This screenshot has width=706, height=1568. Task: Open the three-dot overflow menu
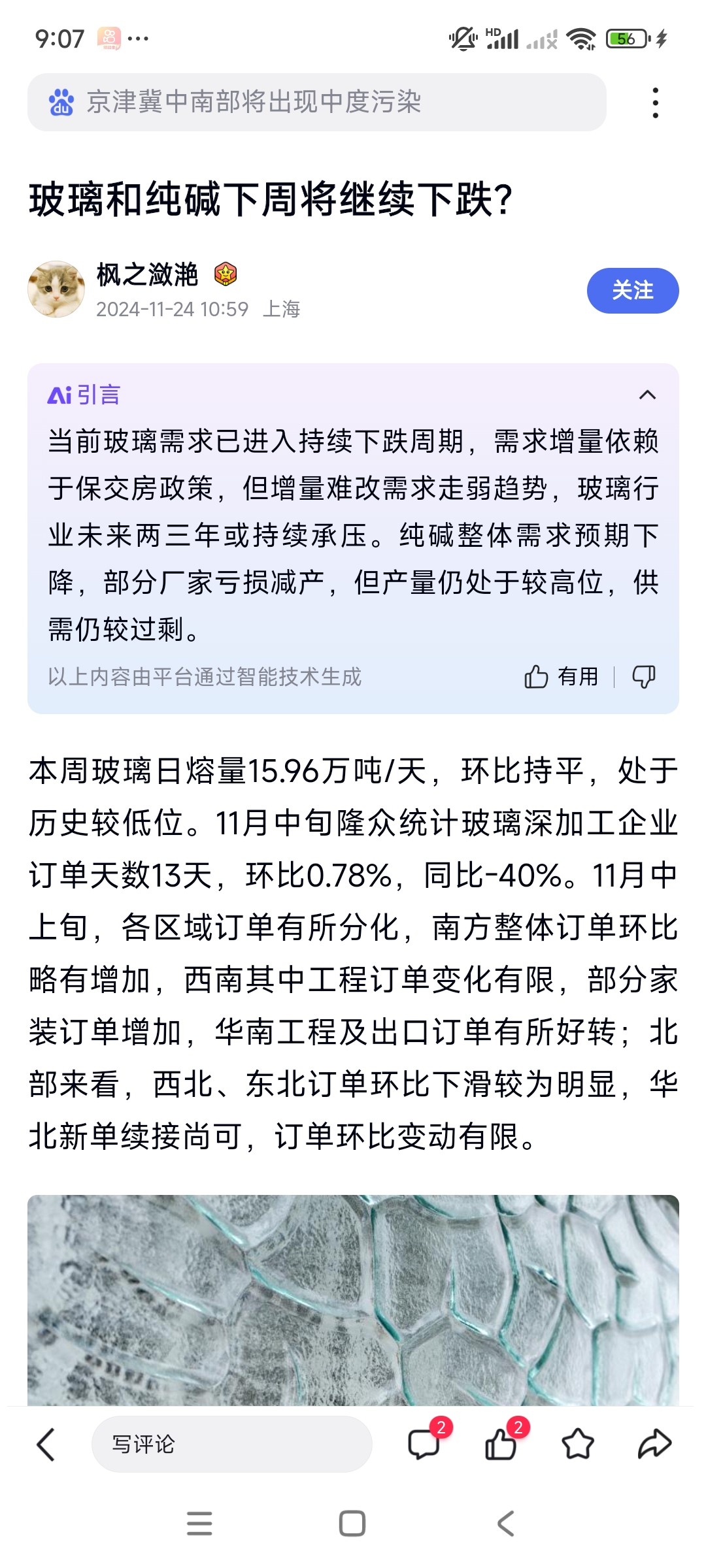click(x=655, y=103)
